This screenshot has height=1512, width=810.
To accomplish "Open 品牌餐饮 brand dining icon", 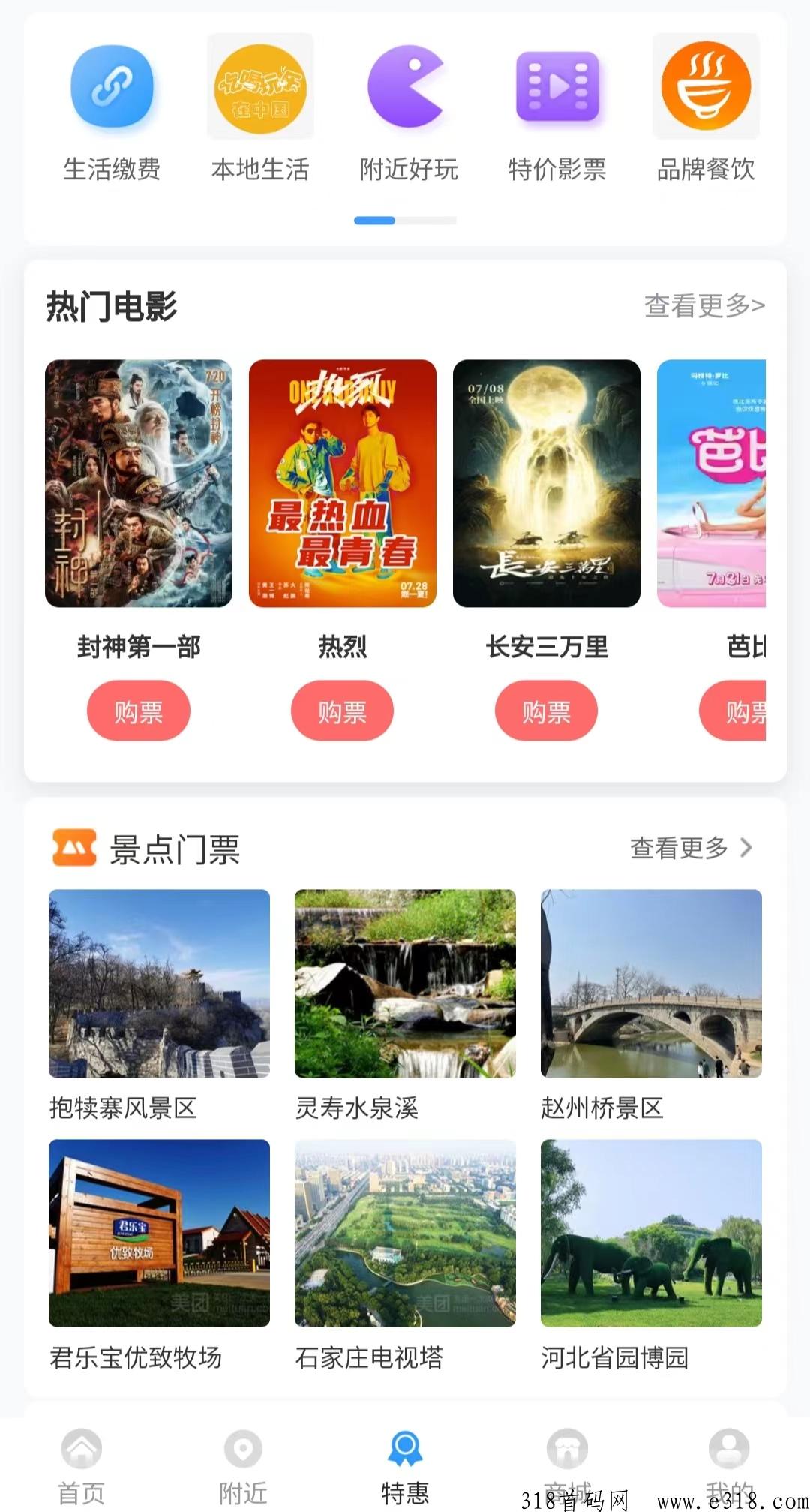I will 706,87.
